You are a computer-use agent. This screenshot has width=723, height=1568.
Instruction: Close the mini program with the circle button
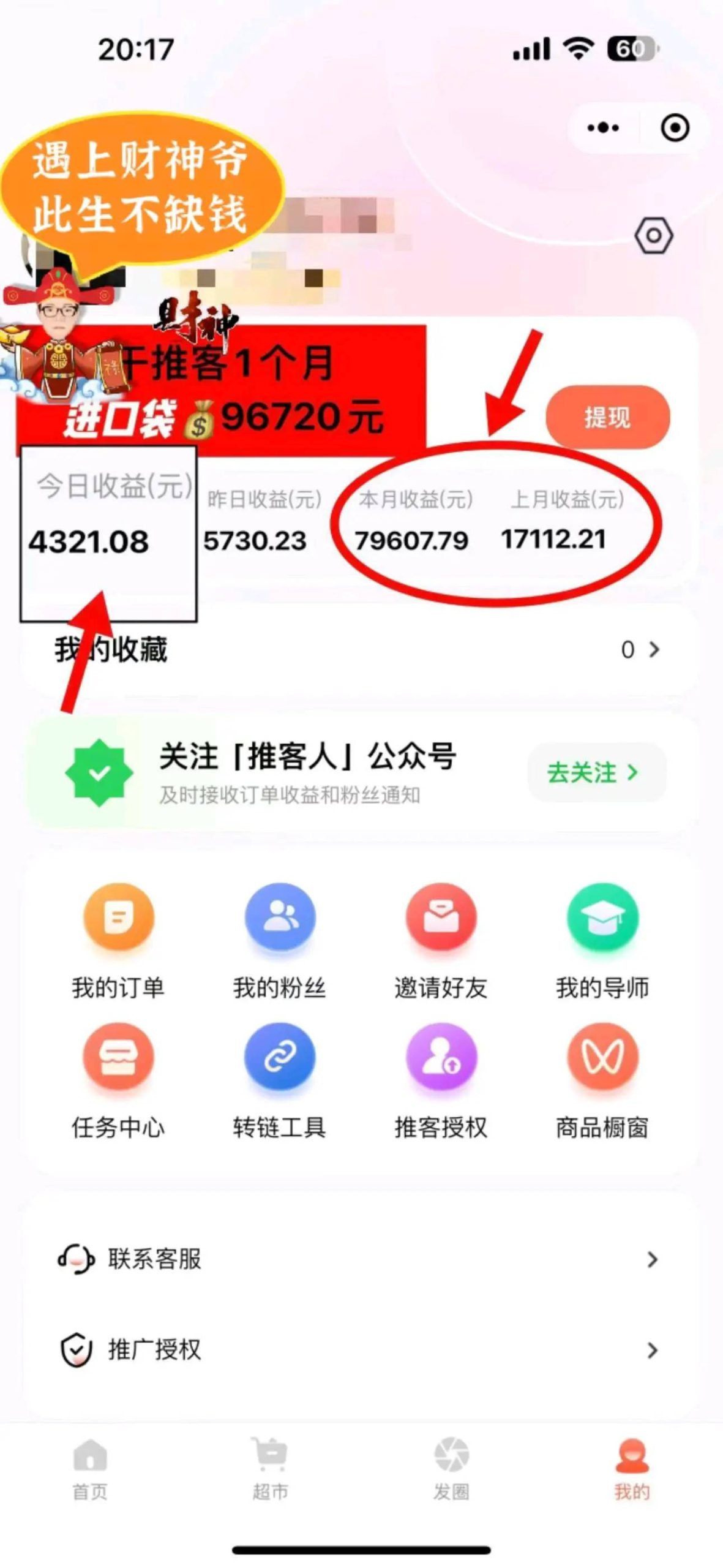coord(675,128)
